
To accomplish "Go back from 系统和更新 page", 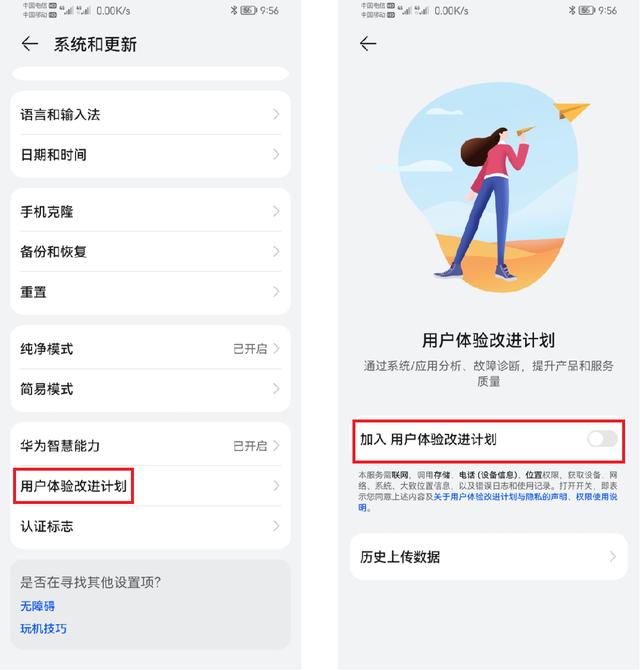I will click(x=30, y=44).
